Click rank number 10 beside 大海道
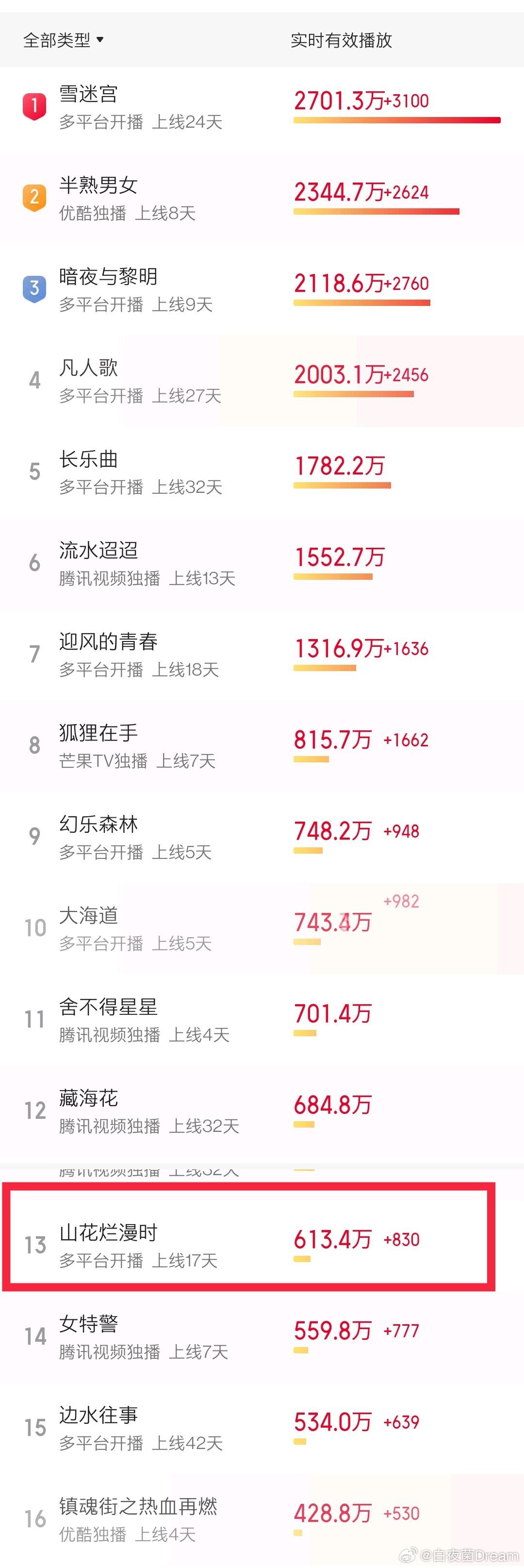This screenshot has width=524, height=1568. [x=33, y=927]
